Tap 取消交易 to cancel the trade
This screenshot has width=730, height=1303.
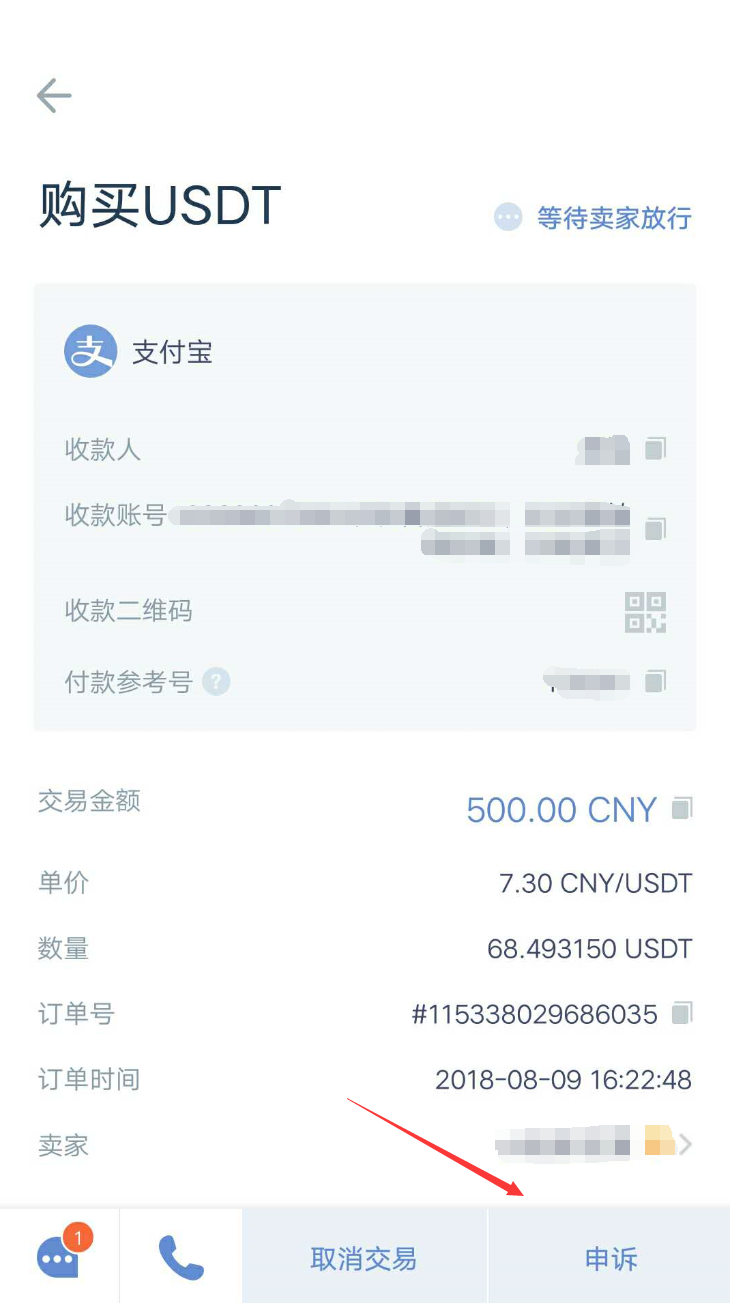coord(364,1258)
